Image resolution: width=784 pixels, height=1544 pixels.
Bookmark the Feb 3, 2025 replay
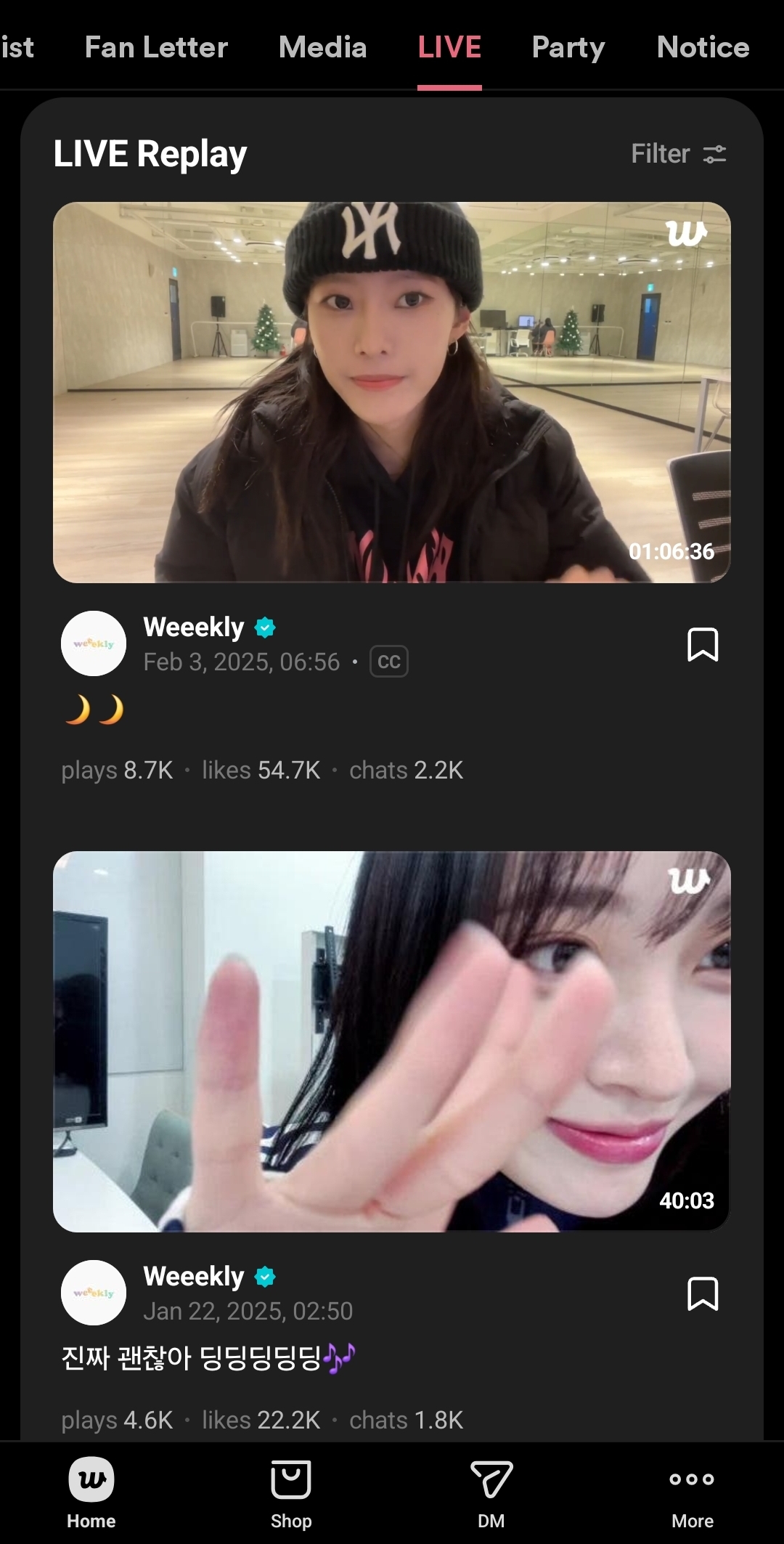point(703,644)
